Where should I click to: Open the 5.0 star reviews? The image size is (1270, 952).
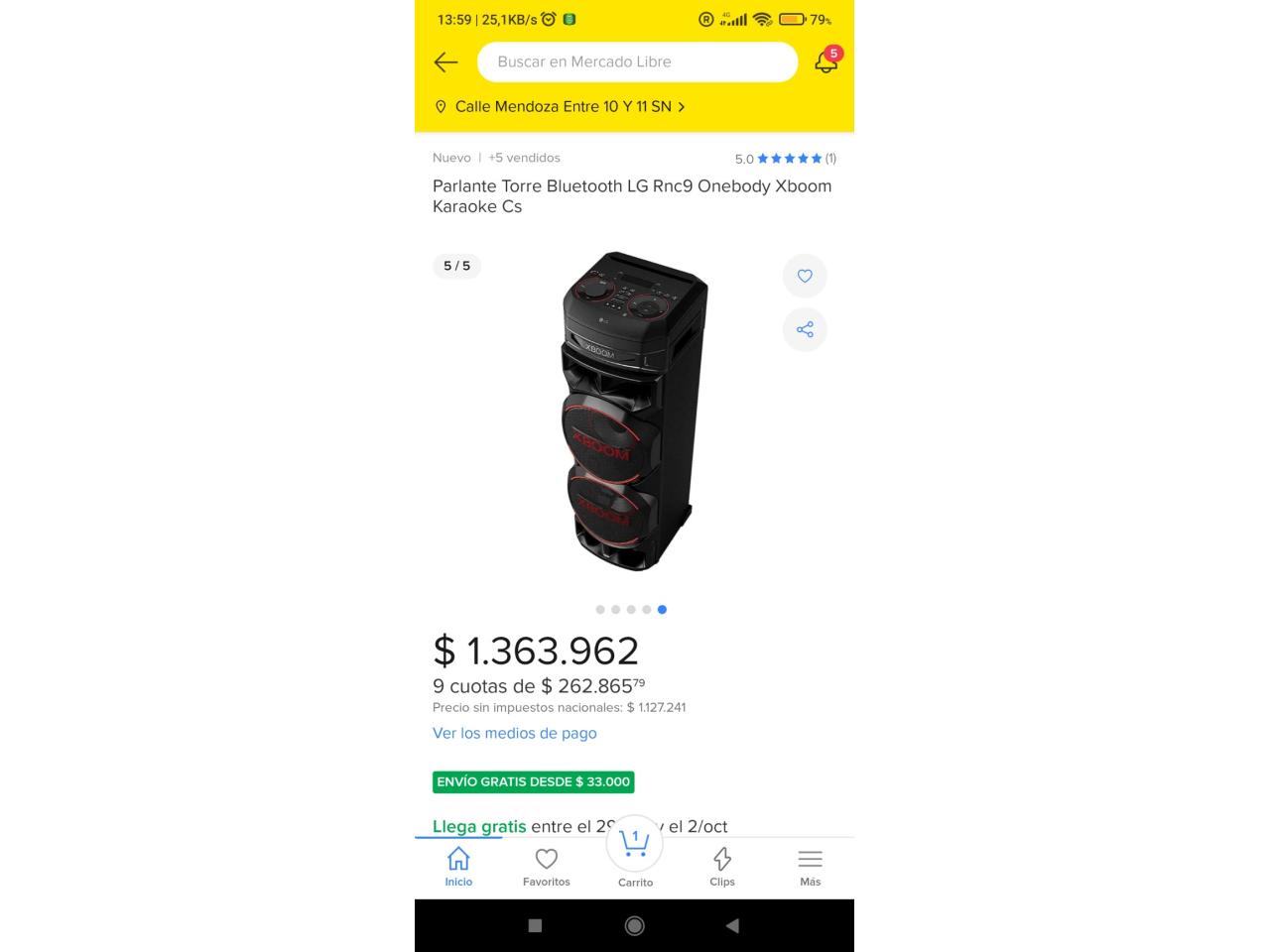785,158
